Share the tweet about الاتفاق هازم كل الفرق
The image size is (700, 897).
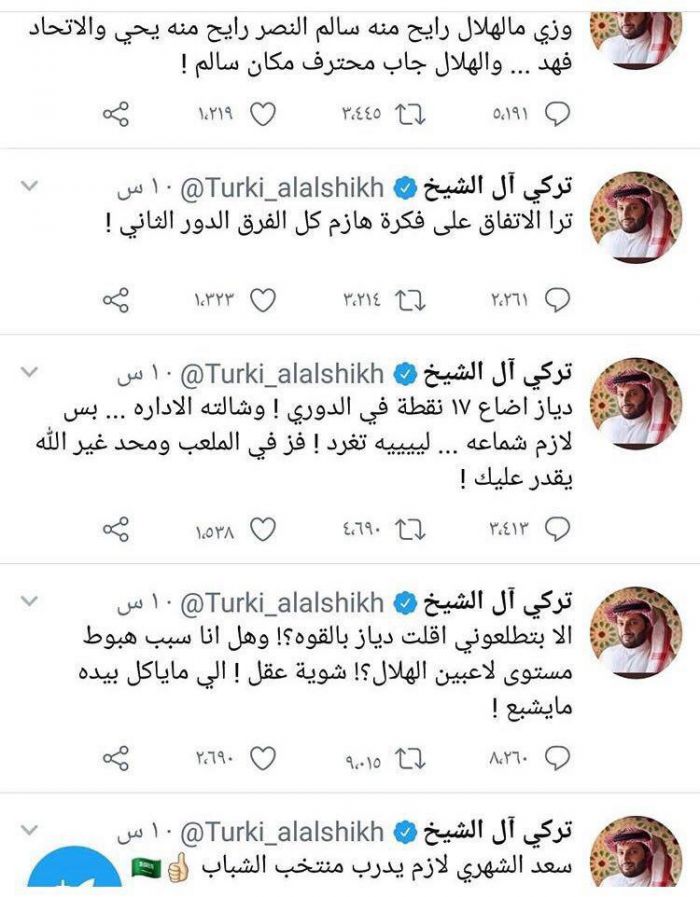pos(117,298)
